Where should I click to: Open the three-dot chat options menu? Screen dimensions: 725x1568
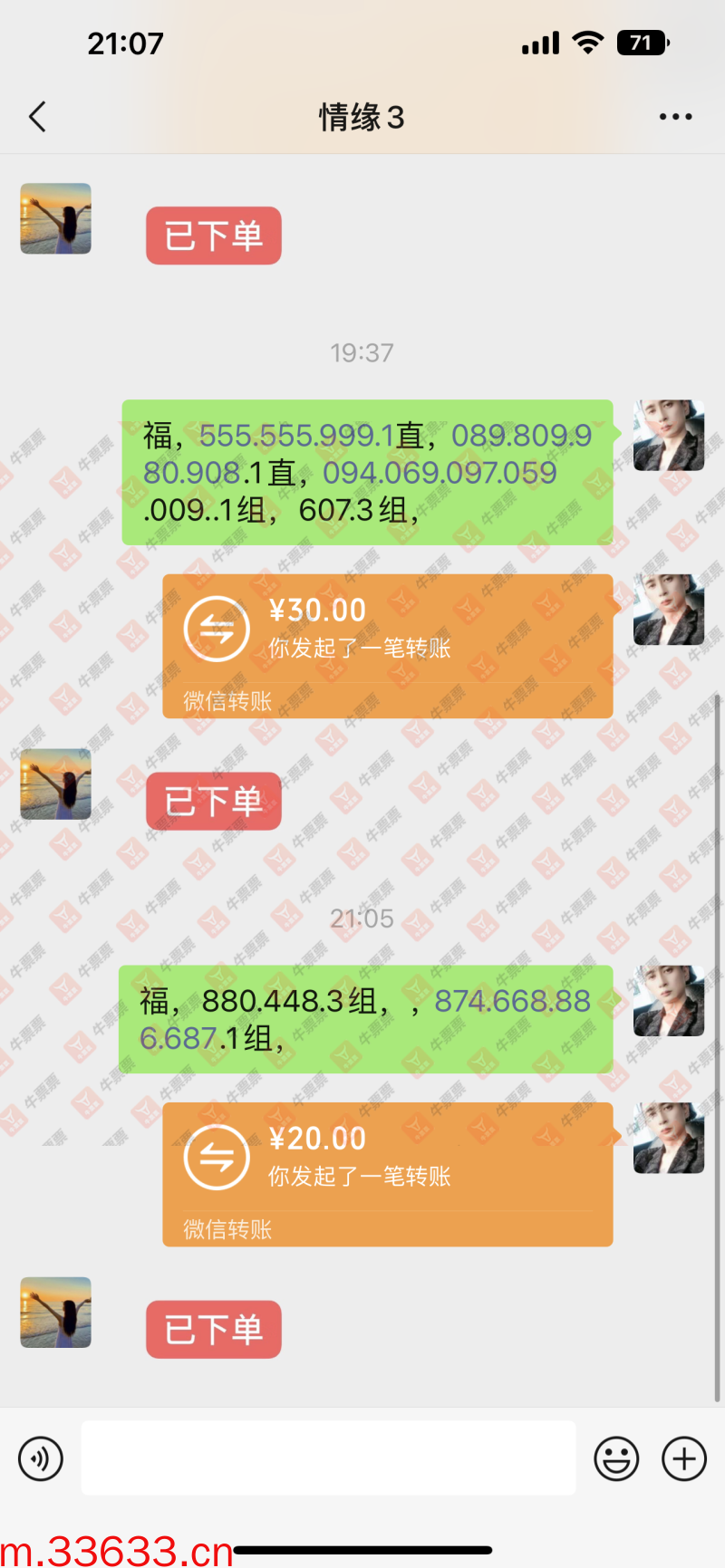pos(675,117)
